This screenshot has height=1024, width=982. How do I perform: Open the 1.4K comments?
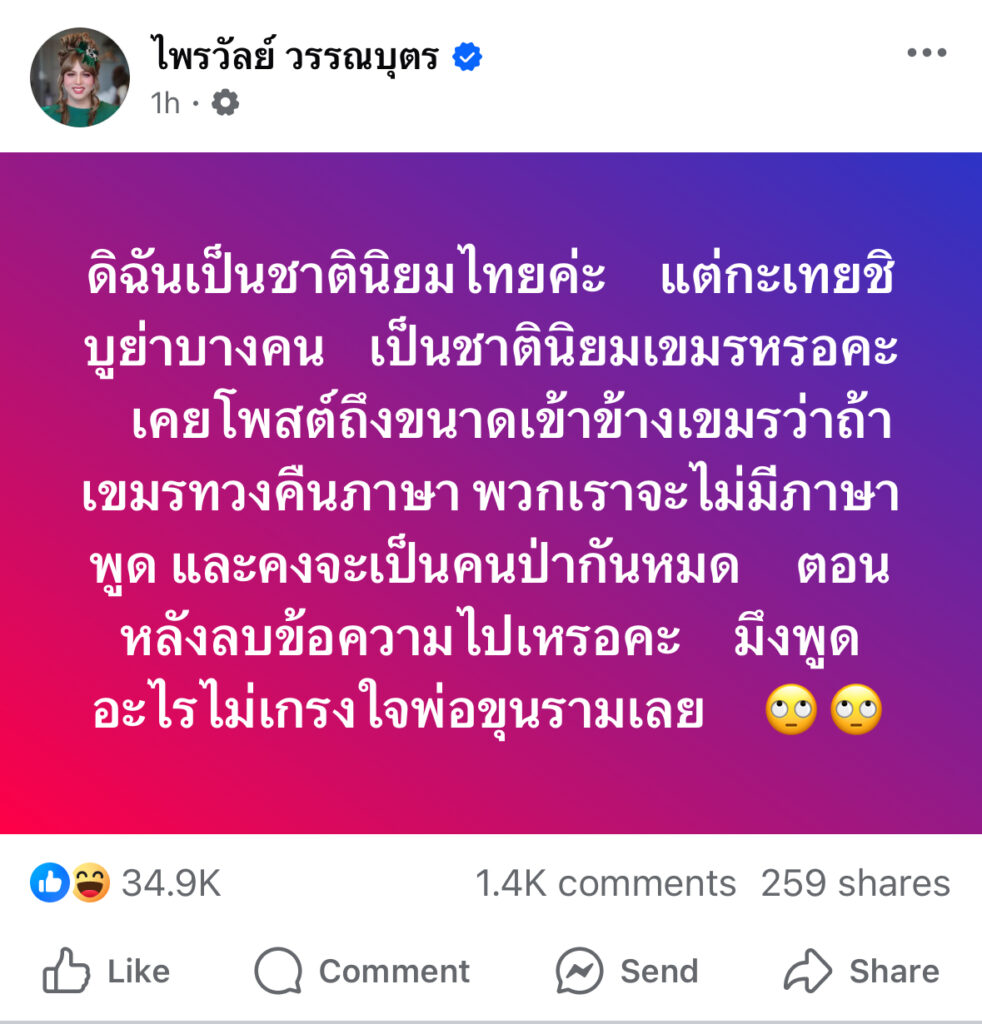pos(605,884)
